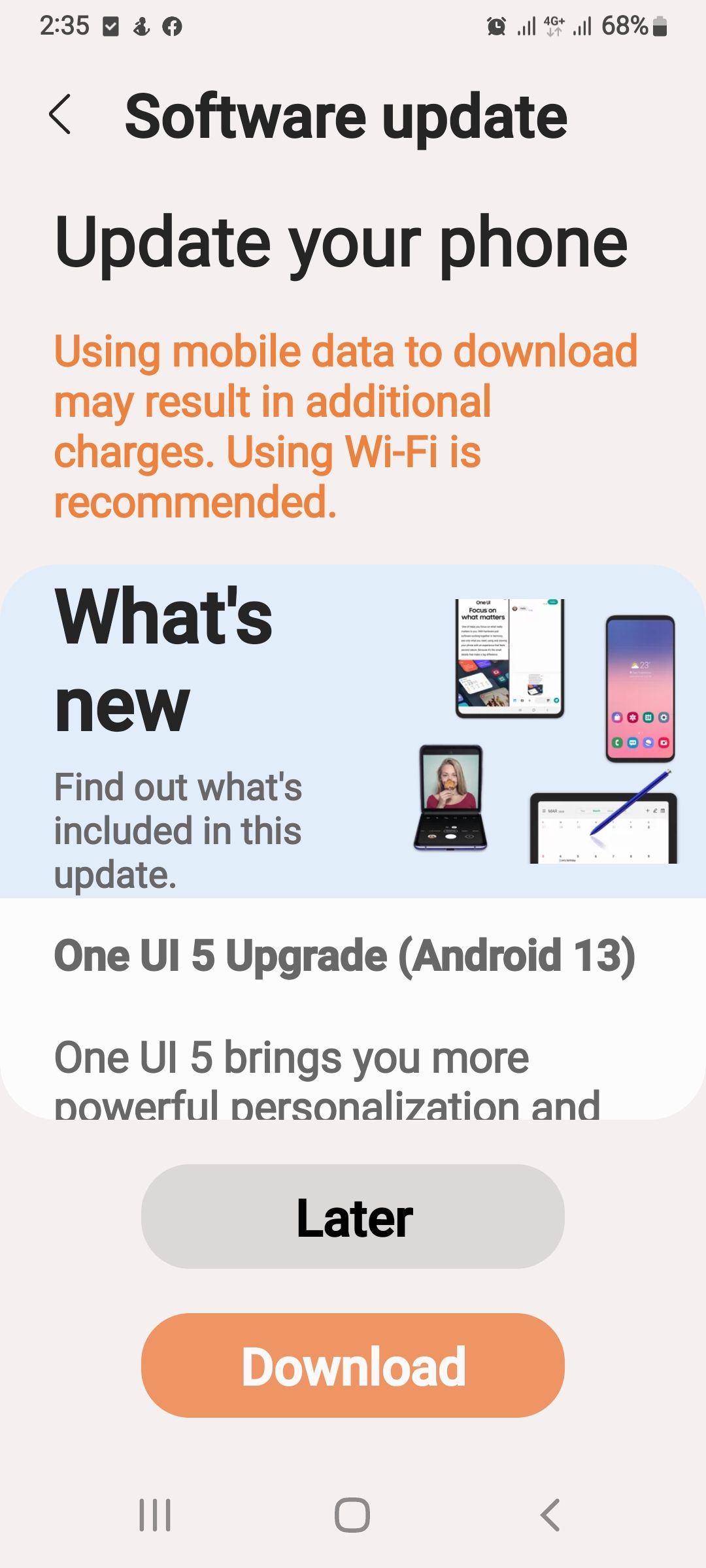Image resolution: width=706 pixels, height=1568 pixels.
Task: Postpone the update with Later
Action: coord(353,1217)
